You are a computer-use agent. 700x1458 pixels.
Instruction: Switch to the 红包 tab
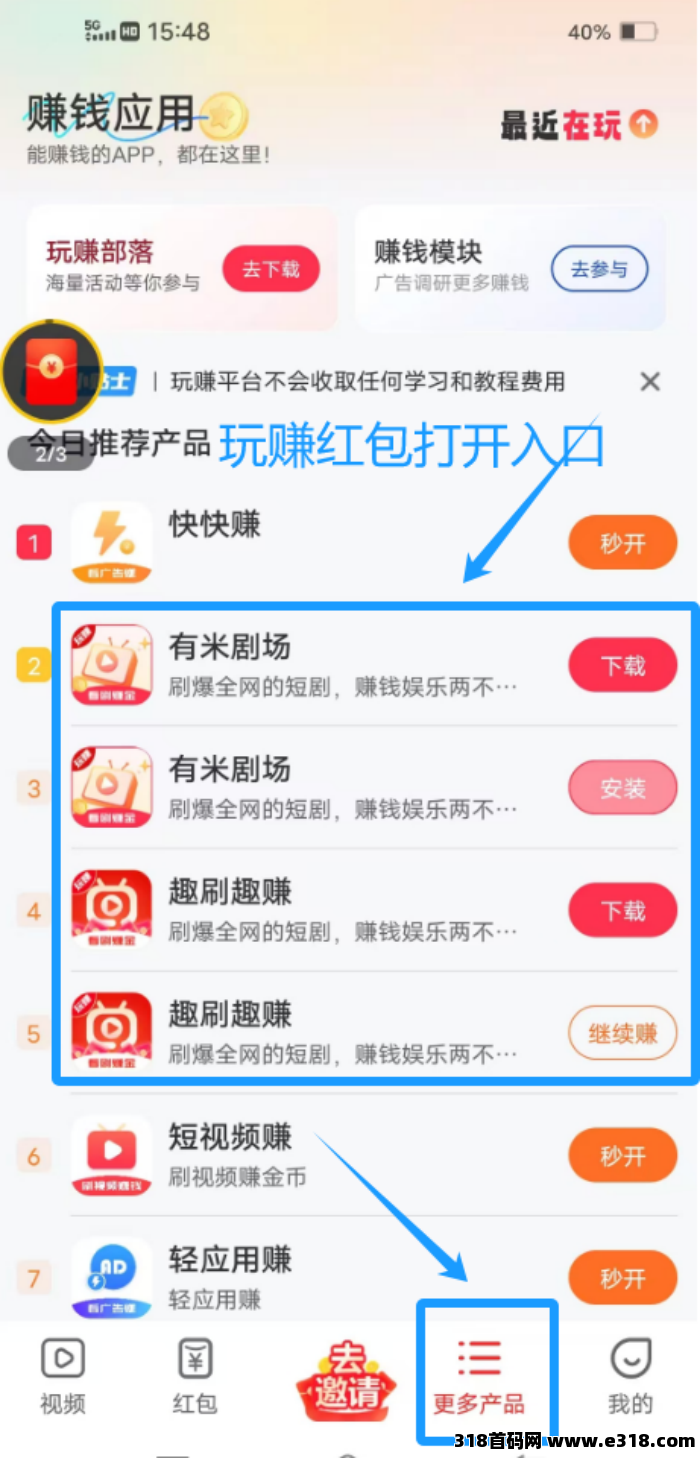tap(194, 1377)
